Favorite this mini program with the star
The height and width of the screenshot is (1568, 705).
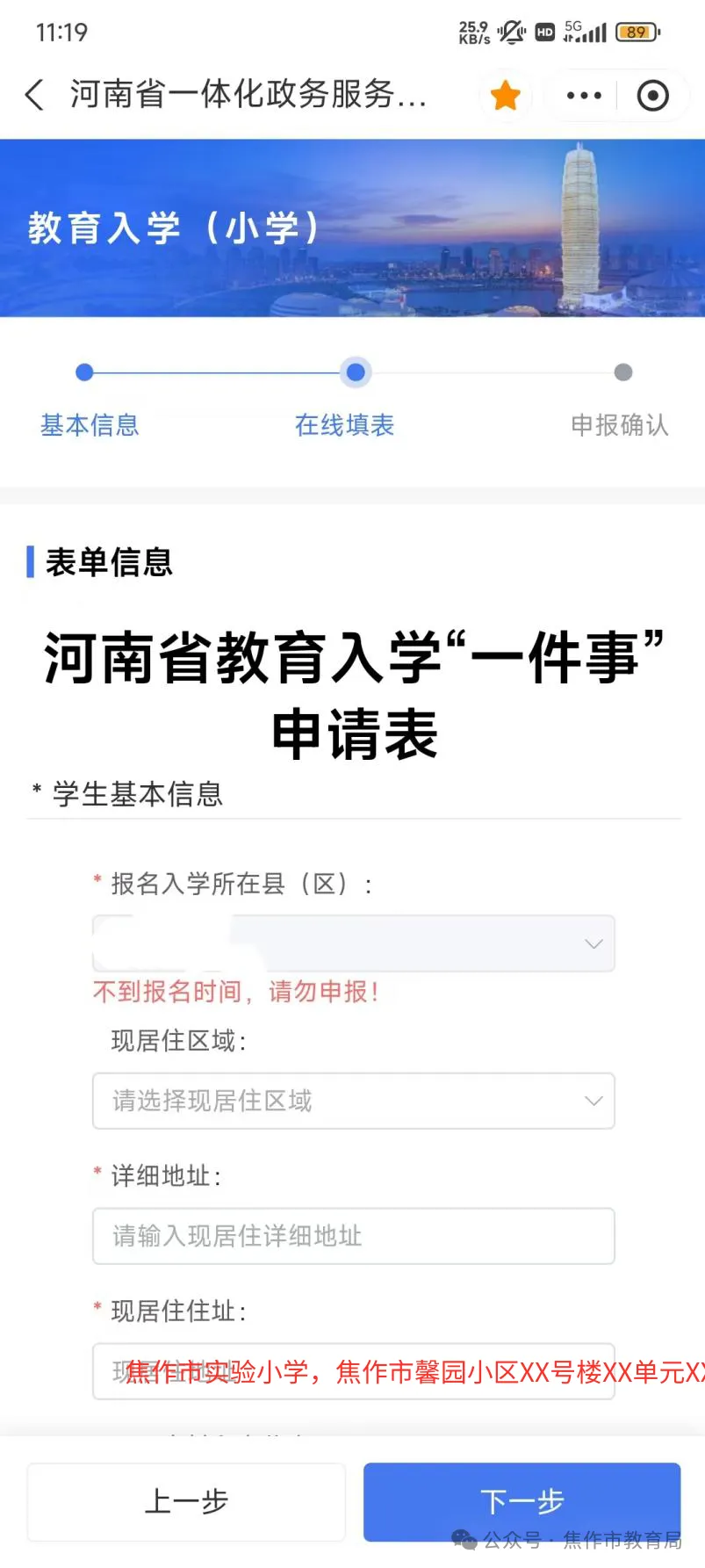point(506,95)
